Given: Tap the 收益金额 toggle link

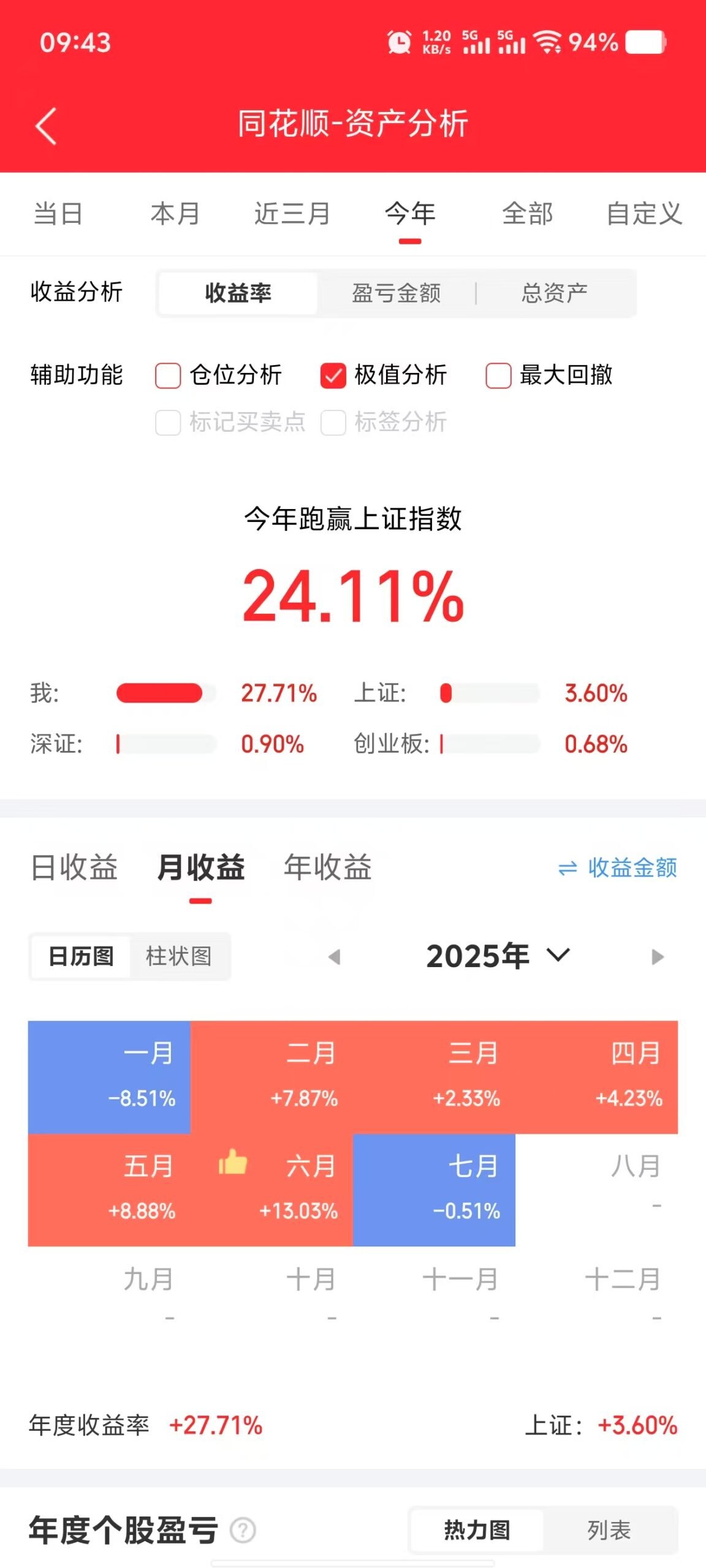Looking at the screenshot, I should (617, 867).
